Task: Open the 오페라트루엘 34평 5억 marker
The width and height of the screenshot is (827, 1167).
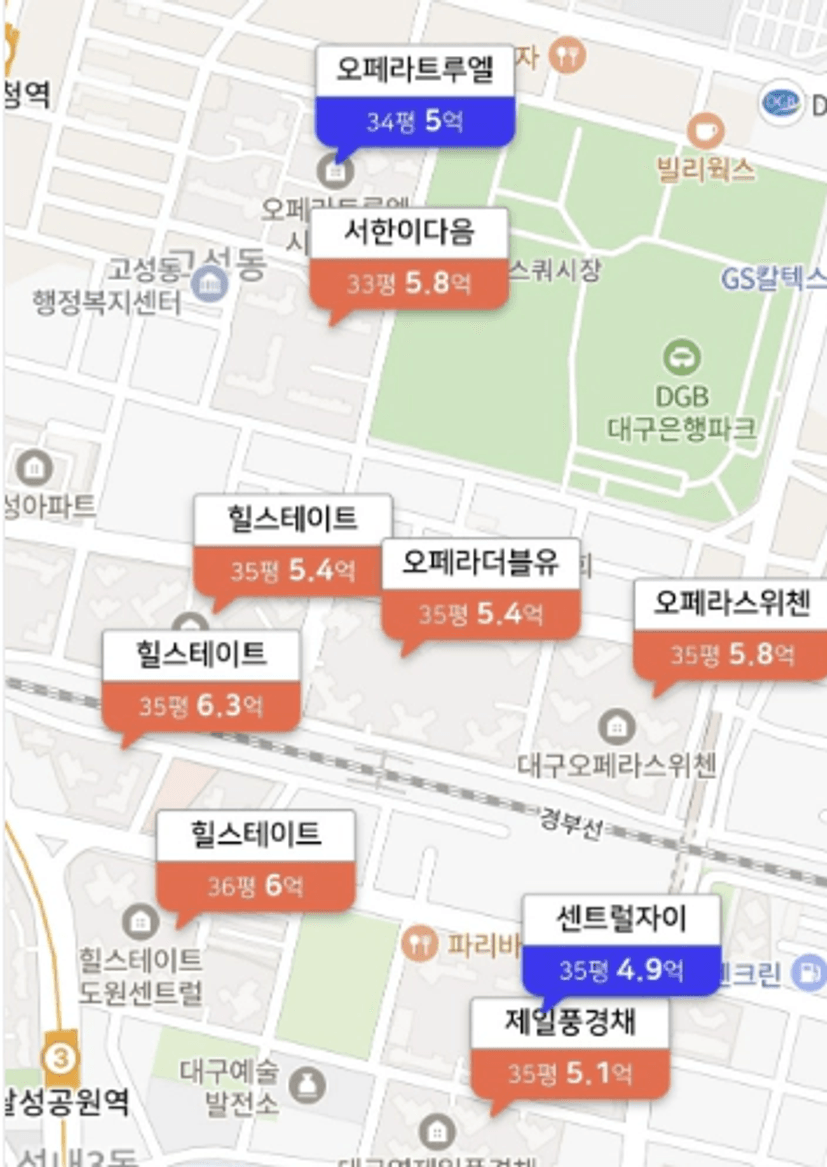Action: [415, 97]
